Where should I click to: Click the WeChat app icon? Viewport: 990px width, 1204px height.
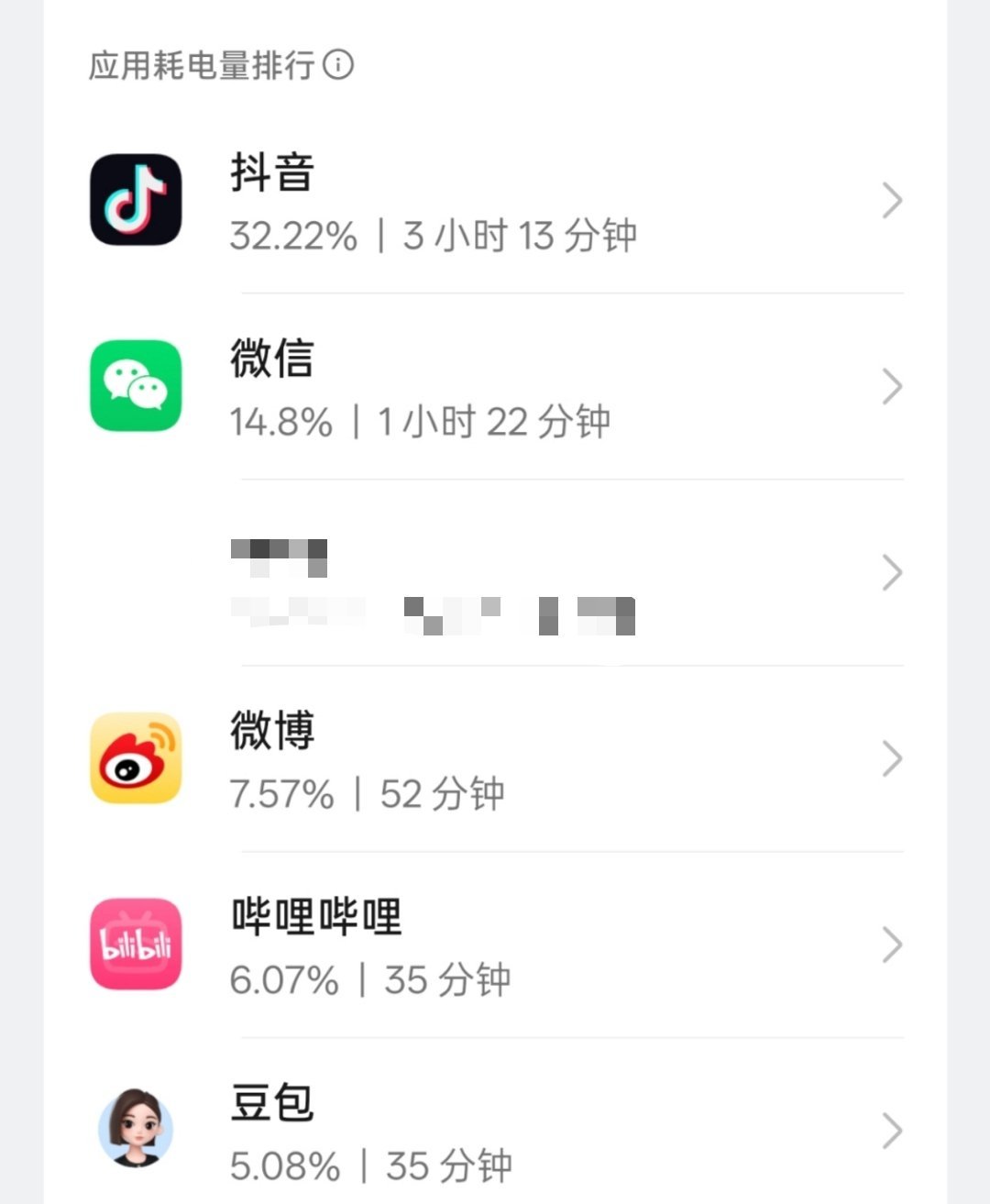click(136, 385)
